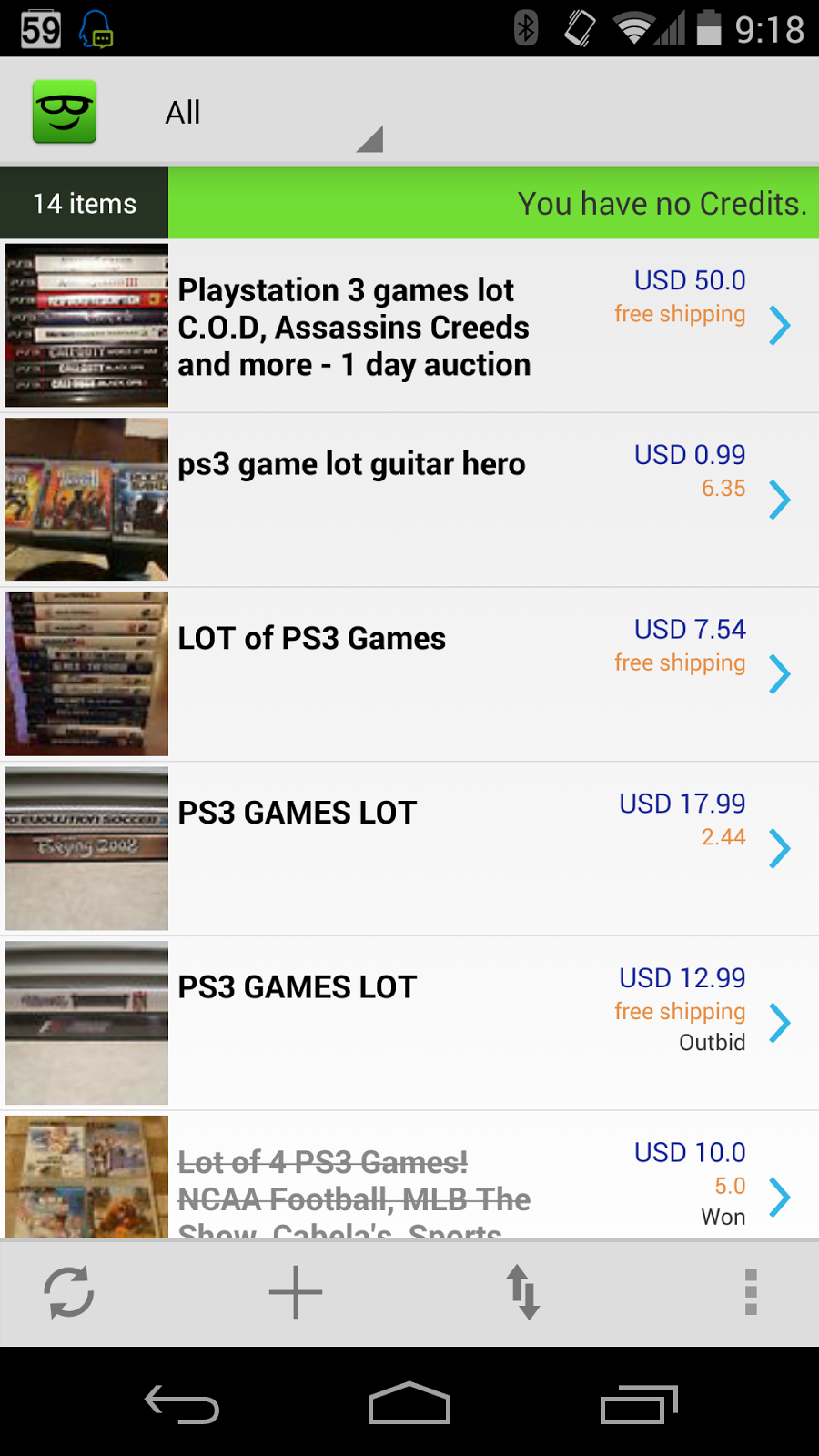The height and width of the screenshot is (1456, 819).
Task: Tap the Outbid status indicator
Action: (712, 1043)
